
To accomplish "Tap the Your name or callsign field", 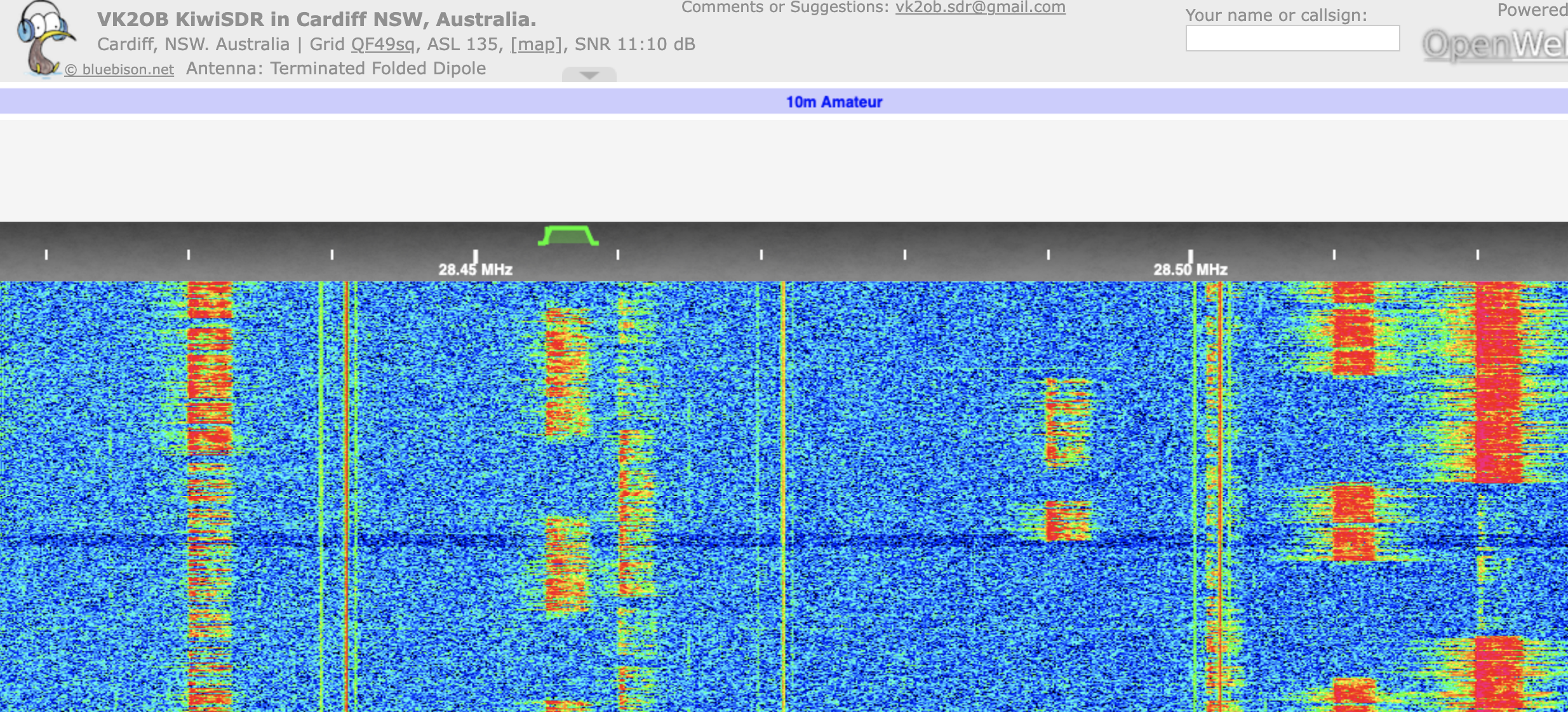I will coord(1292,39).
